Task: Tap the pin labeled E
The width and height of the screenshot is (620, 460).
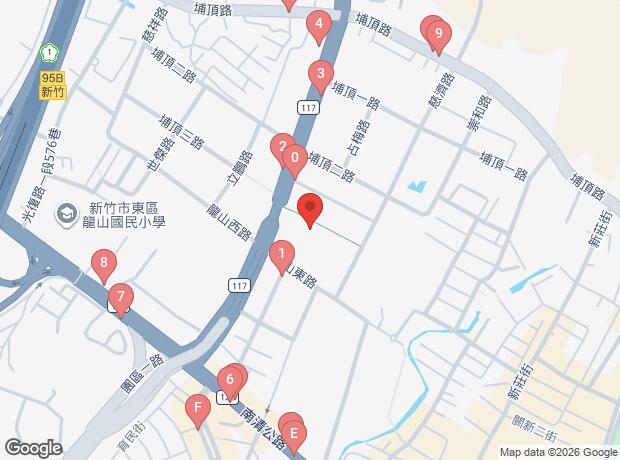Action: (x=295, y=435)
